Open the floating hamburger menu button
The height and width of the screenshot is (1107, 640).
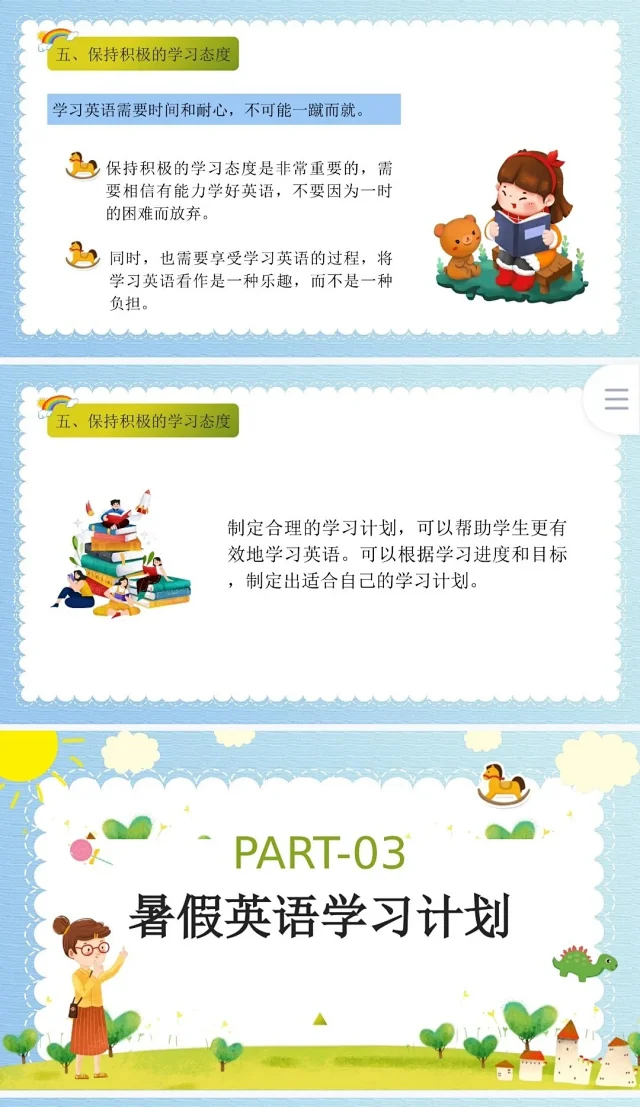pyautogui.click(x=617, y=400)
